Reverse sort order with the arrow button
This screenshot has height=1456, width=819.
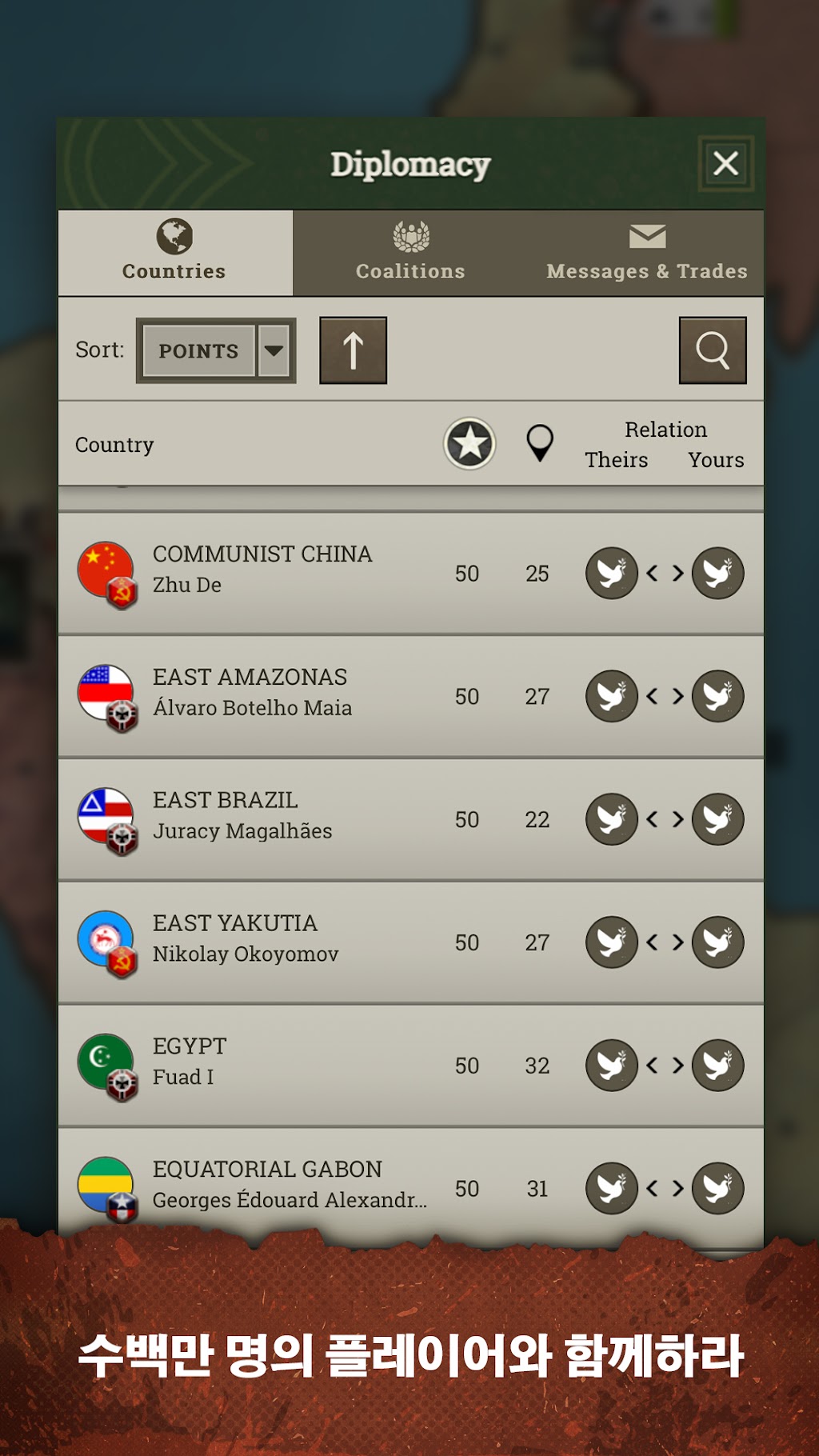[x=353, y=350]
